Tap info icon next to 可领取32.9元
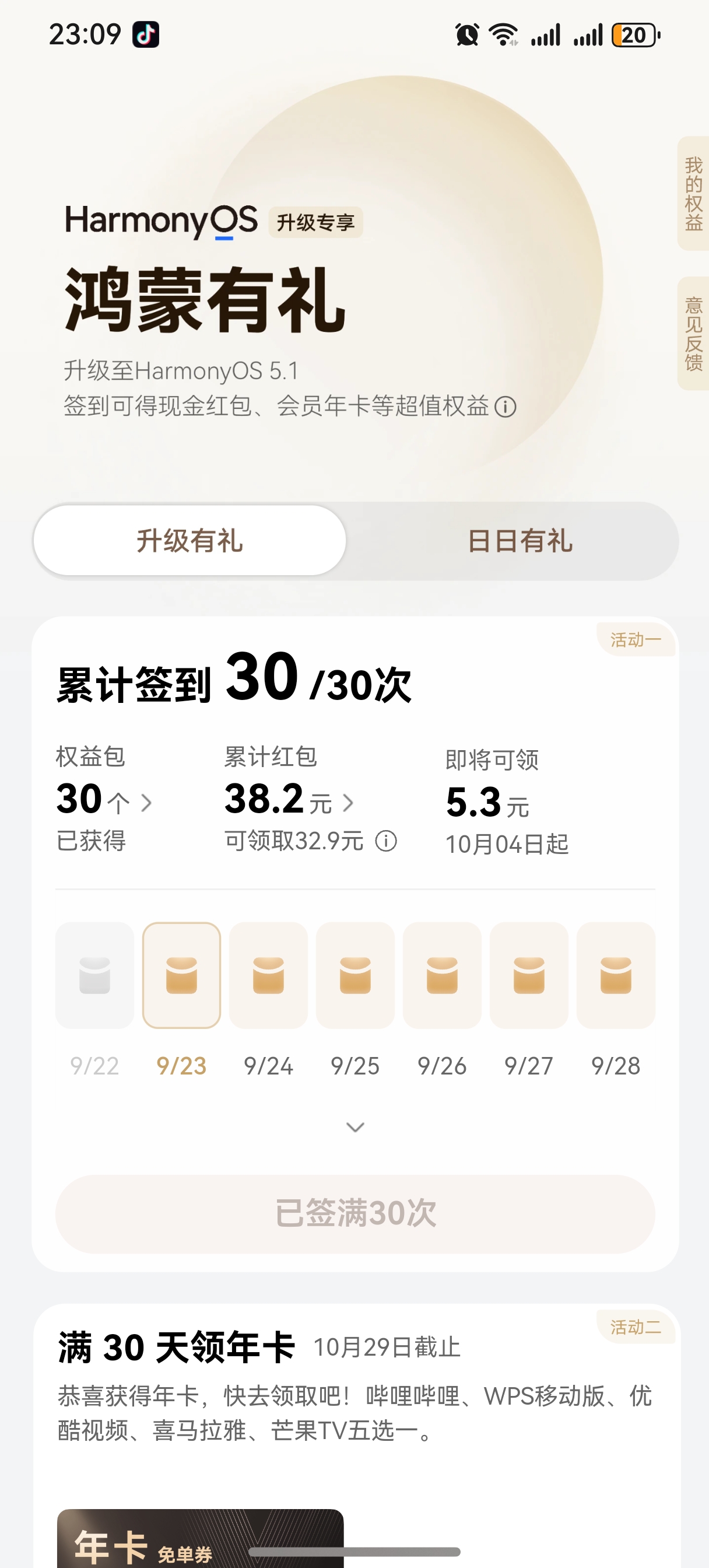 click(386, 841)
